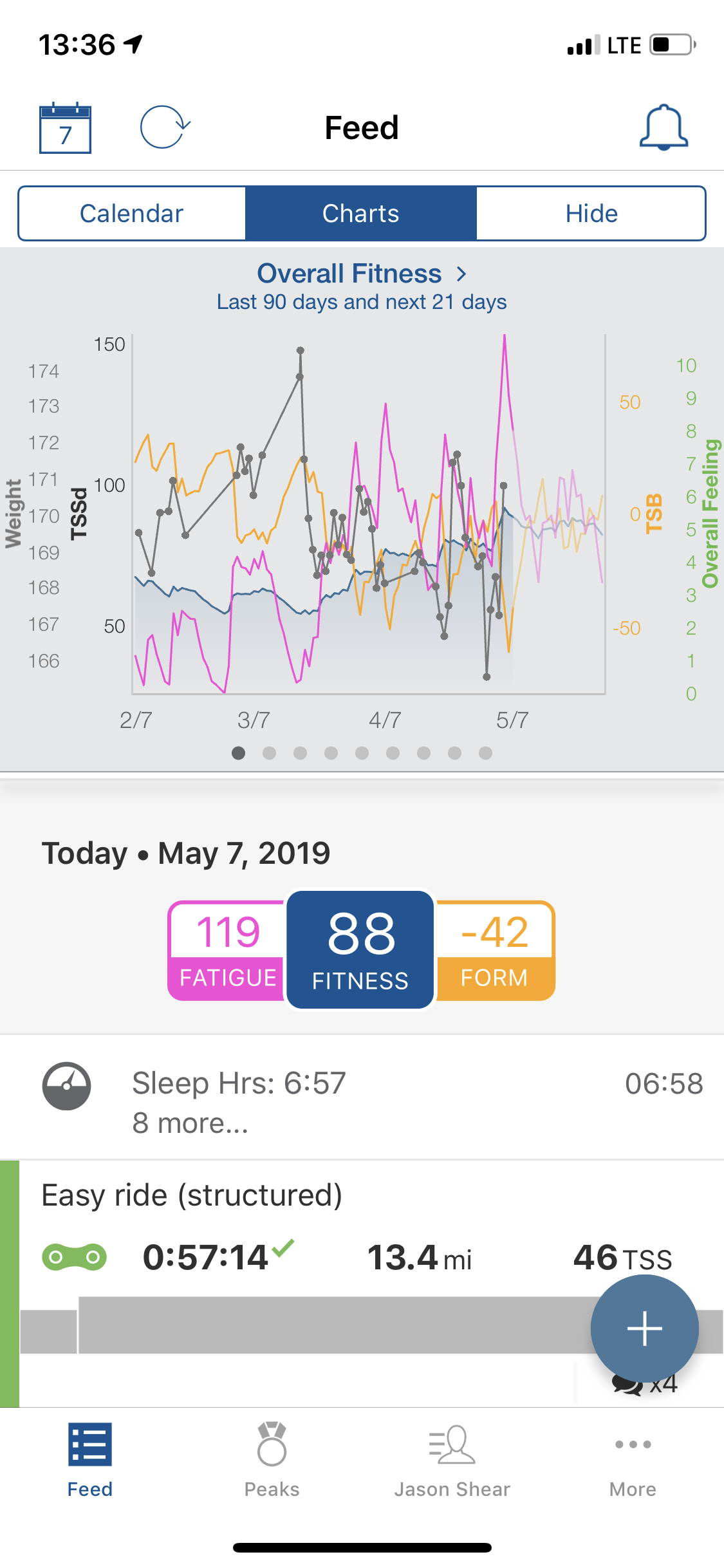The image size is (724, 1568).
Task: Switch to the Calendar segment
Action: pos(132,214)
